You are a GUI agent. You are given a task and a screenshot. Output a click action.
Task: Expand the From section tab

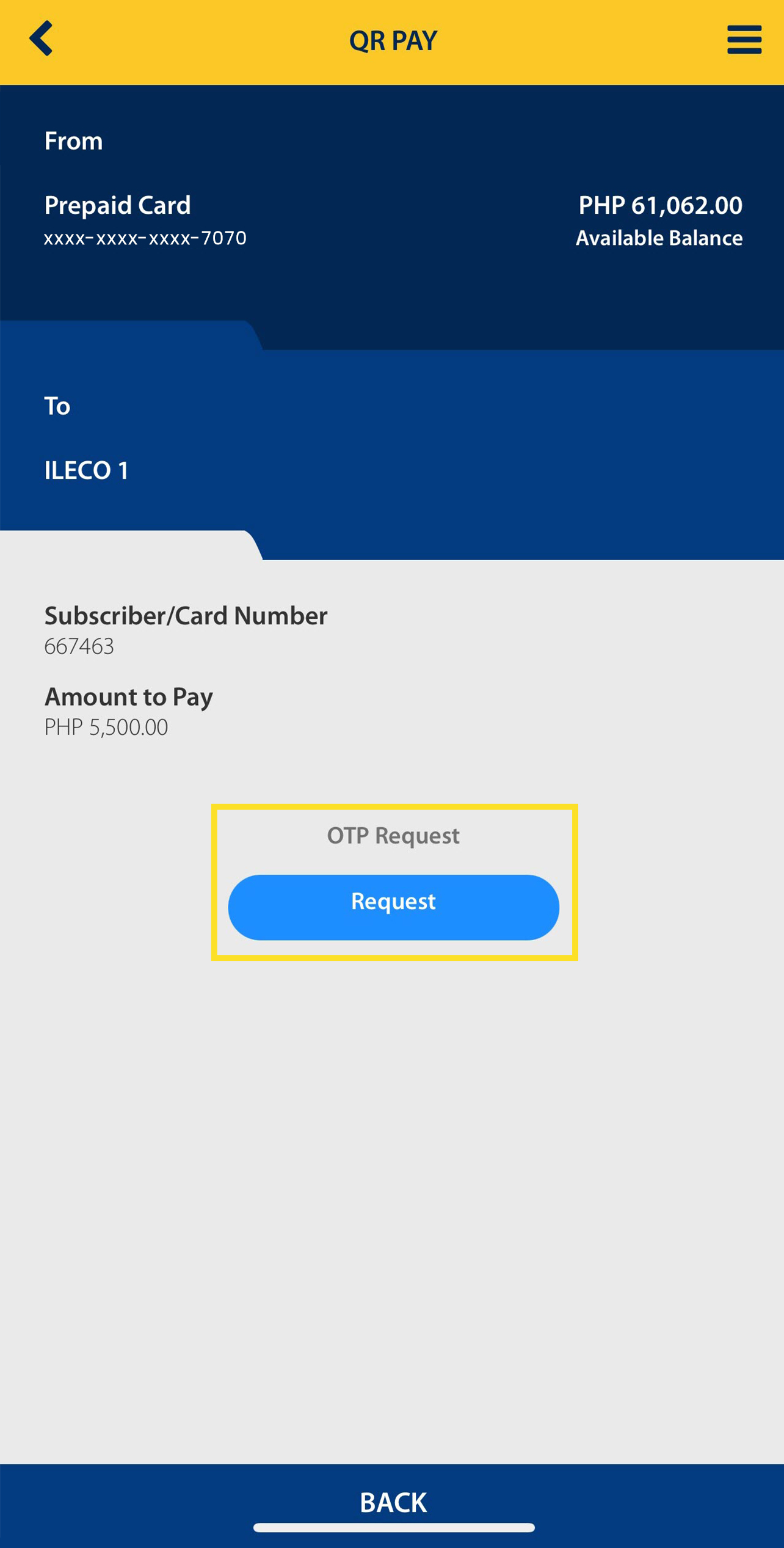(x=73, y=140)
